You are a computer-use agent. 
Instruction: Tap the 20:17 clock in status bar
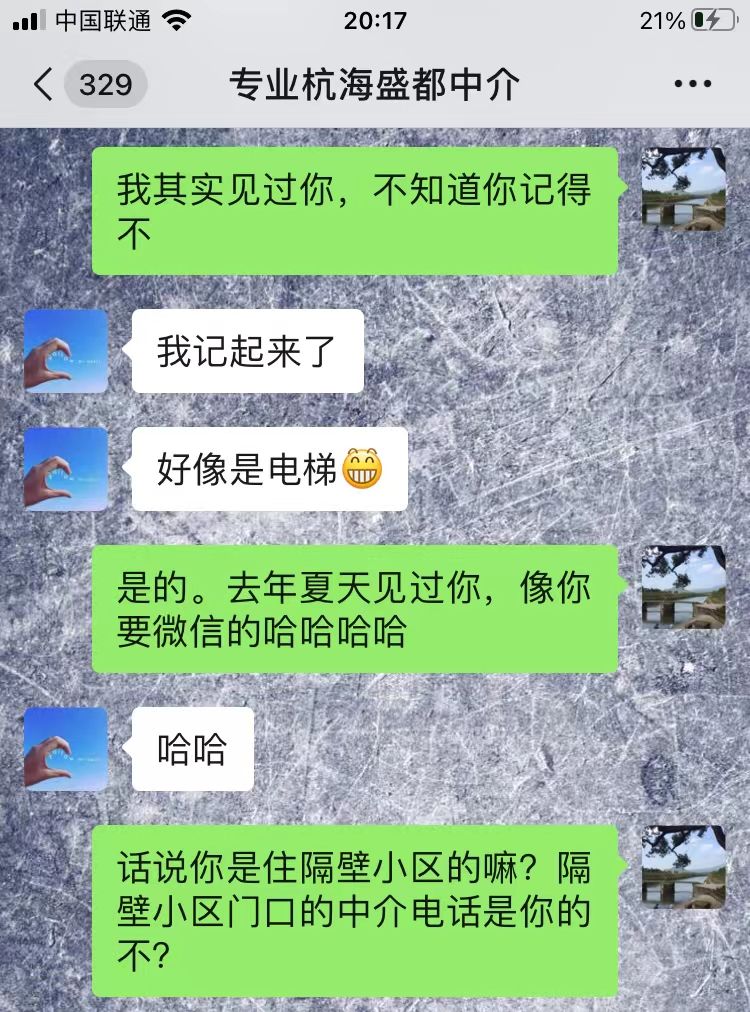pos(375,17)
